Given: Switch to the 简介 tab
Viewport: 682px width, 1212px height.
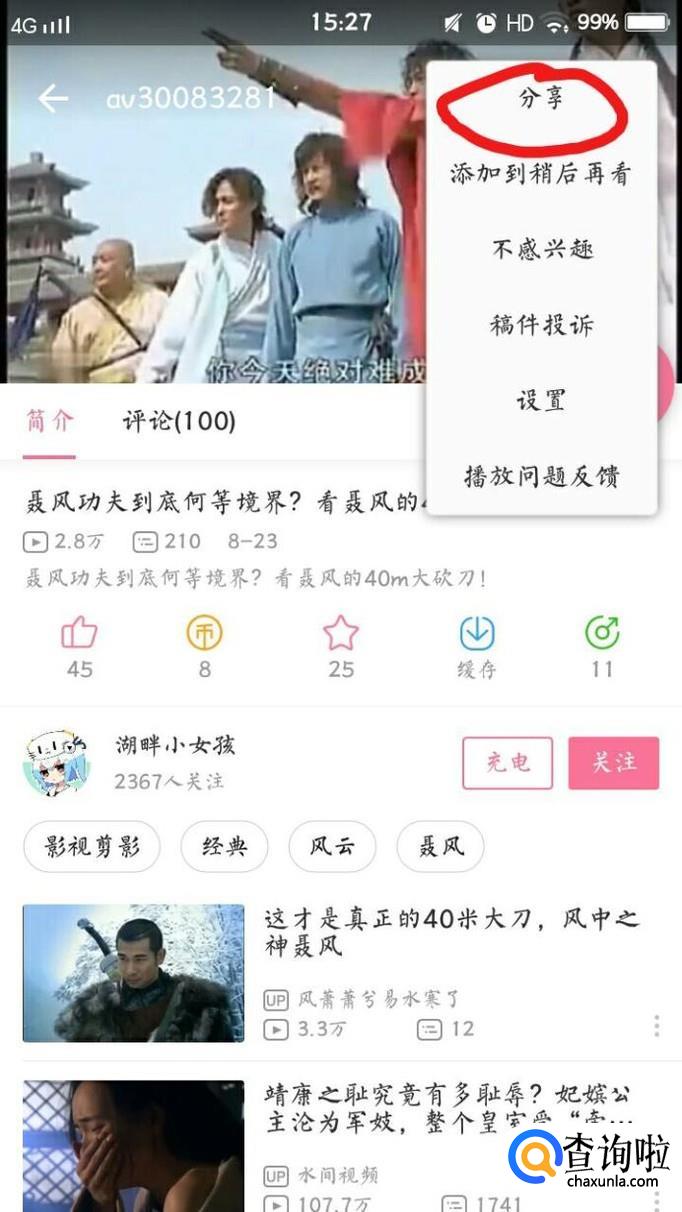Looking at the screenshot, I should (49, 421).
